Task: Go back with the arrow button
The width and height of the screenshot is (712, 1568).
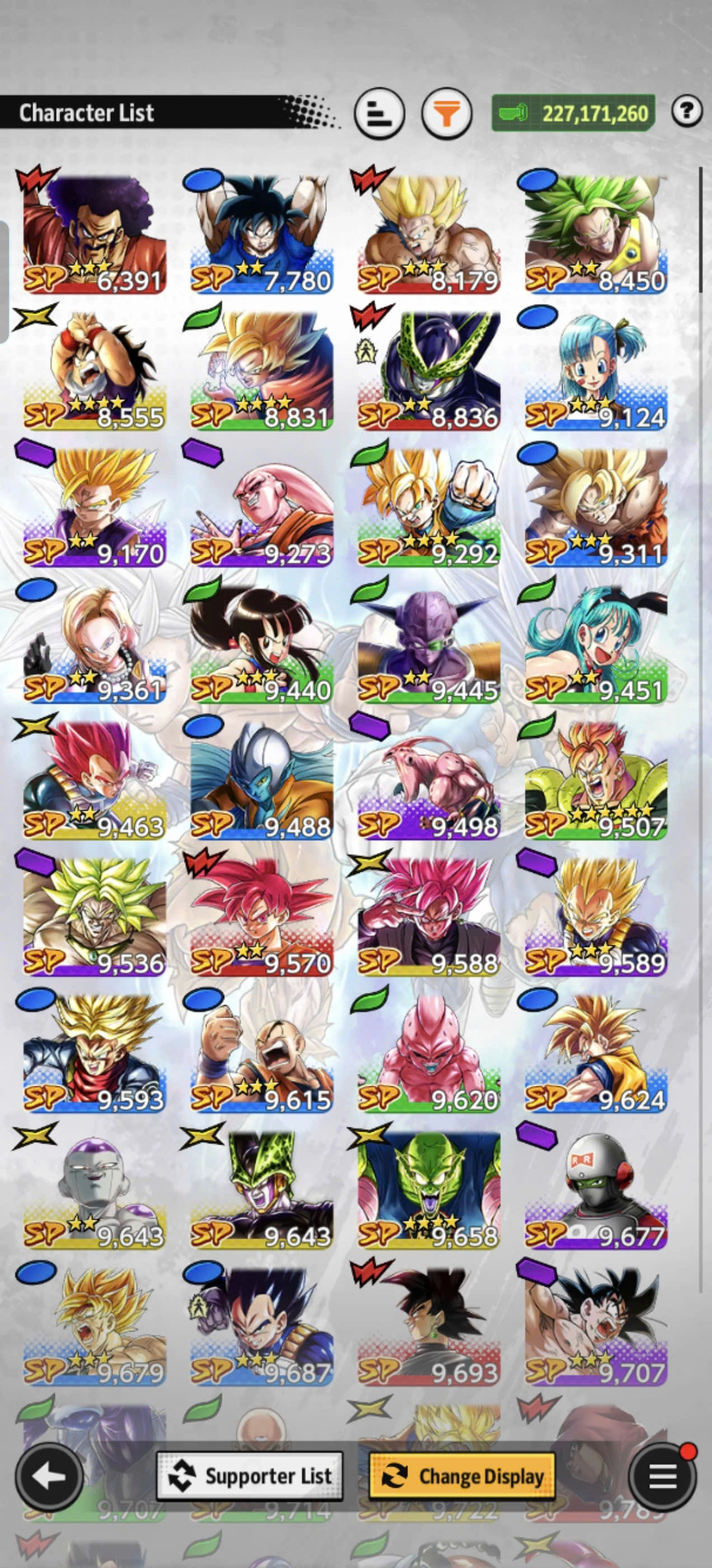Action: tap(49, 1476)
